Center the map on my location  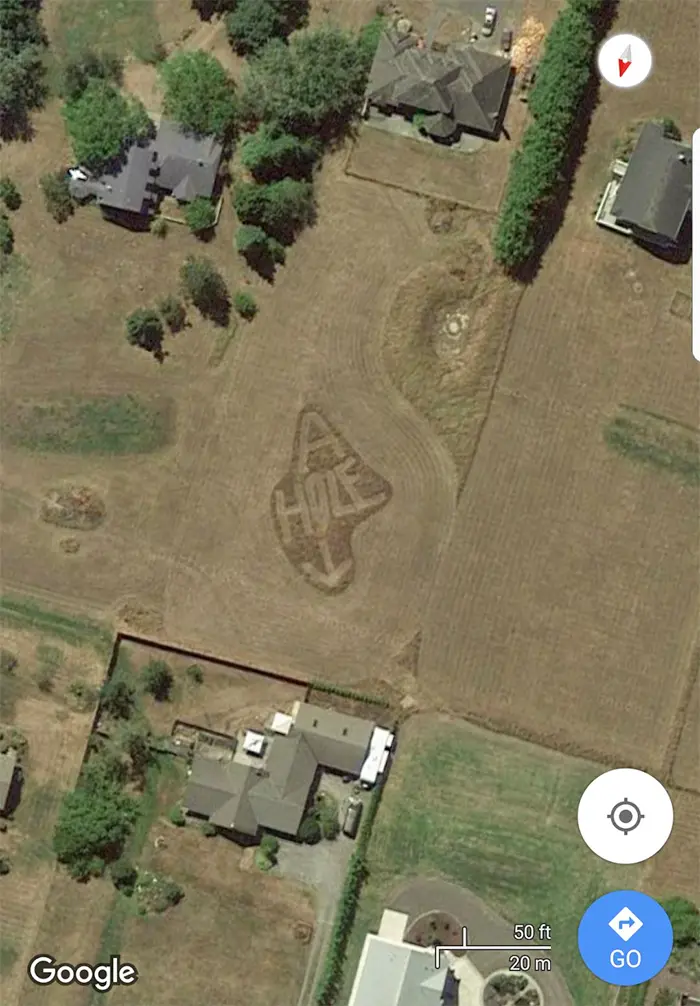point(625,816)
